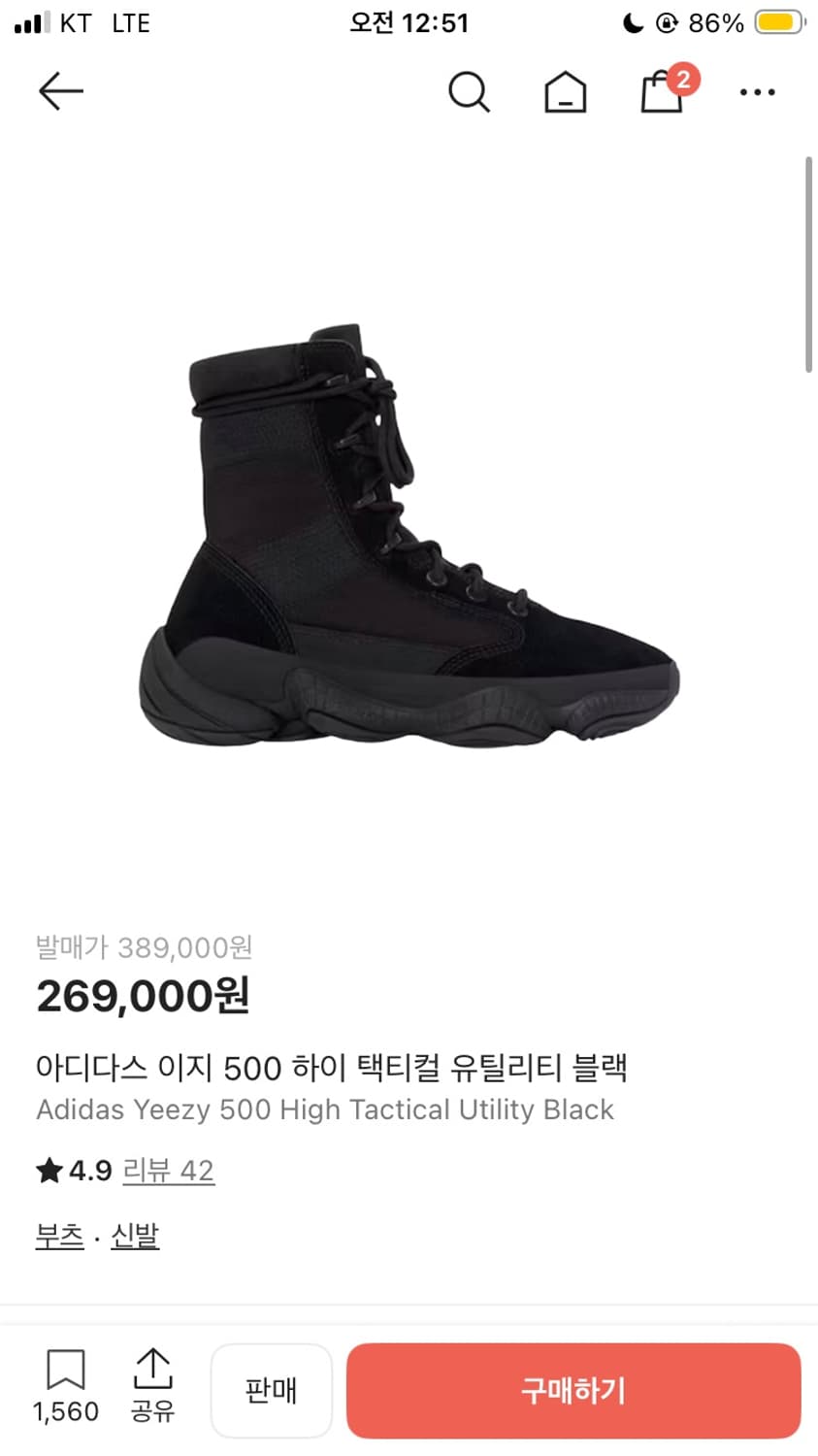818x1456 pixels.
Task: Tap the back arrow icon
Action: pyautogui.click(x=61, y=91)
